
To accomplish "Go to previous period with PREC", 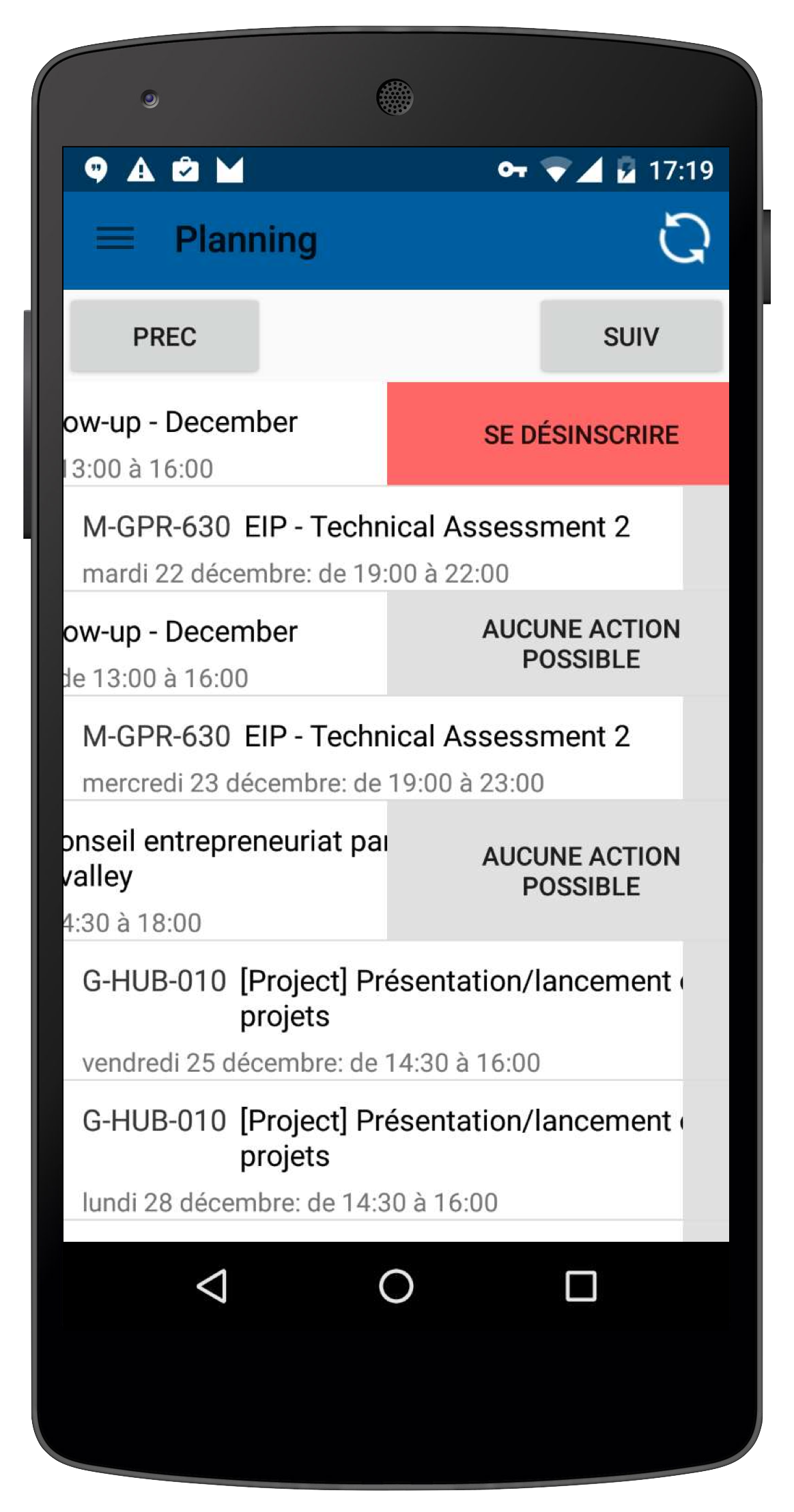I will click(165, 336).
